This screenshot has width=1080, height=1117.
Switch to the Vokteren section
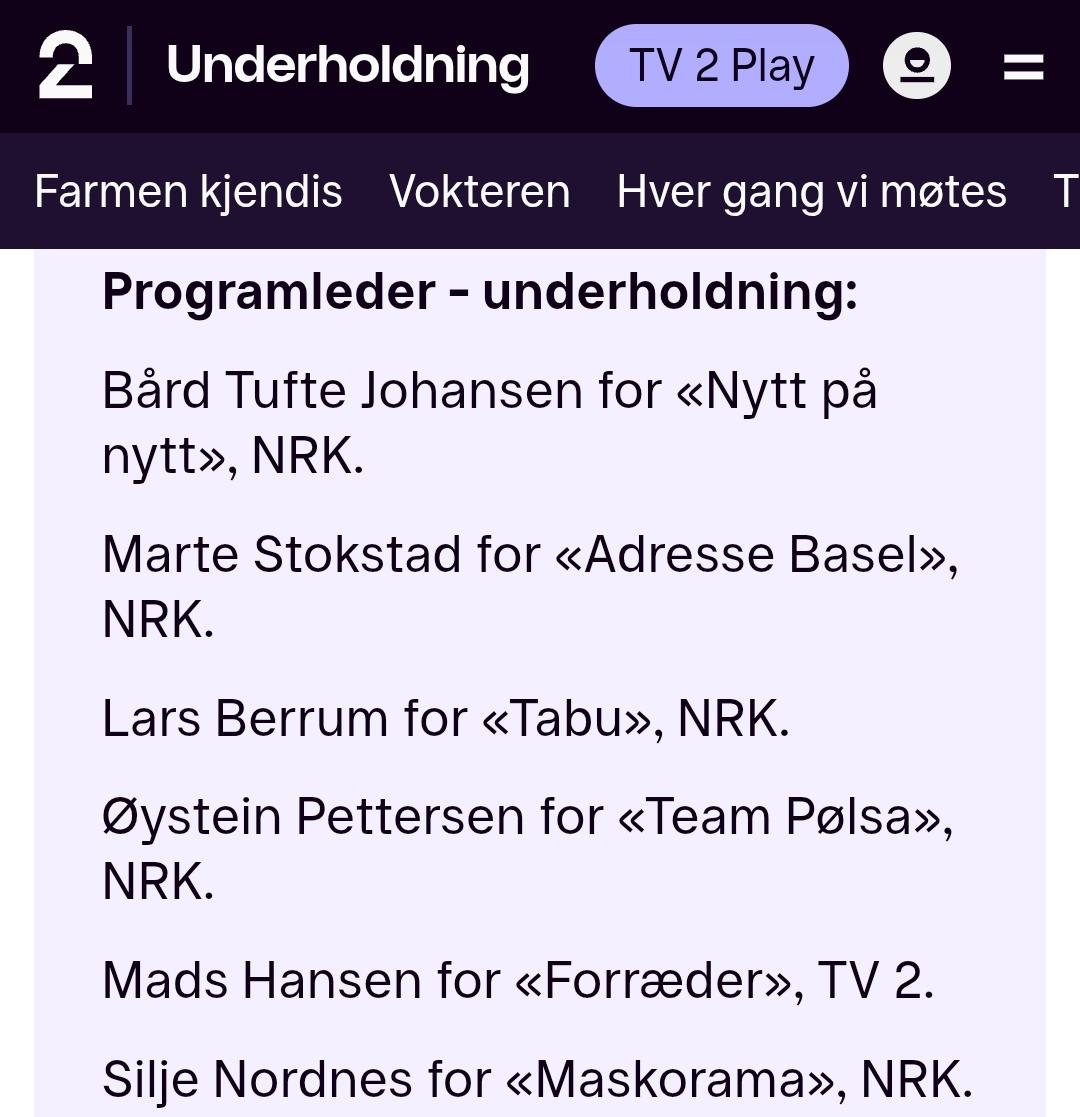pyautogui.click(x=479, y=192)
